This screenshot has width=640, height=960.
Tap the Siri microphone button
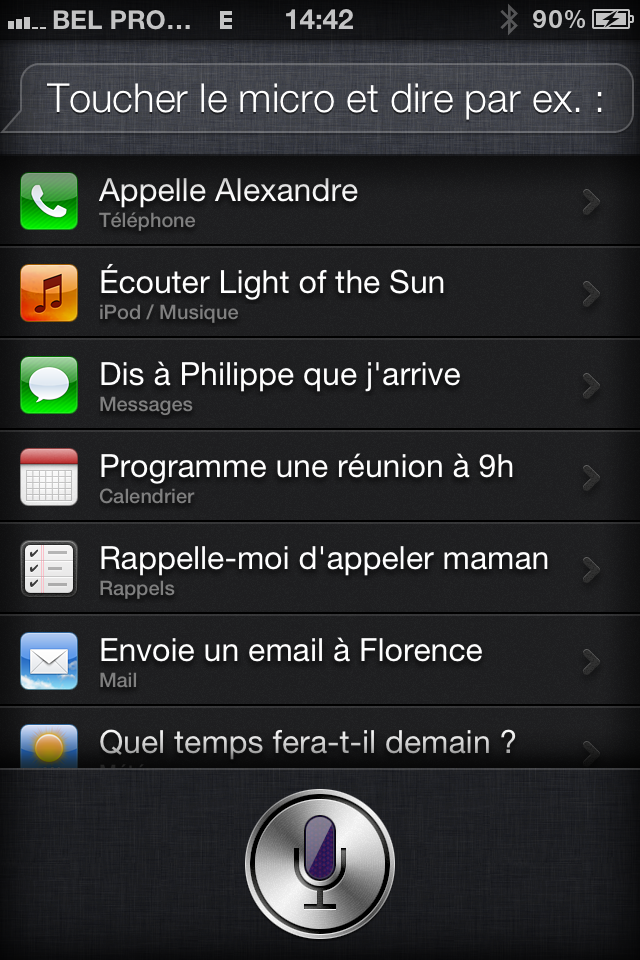(320, 862)
